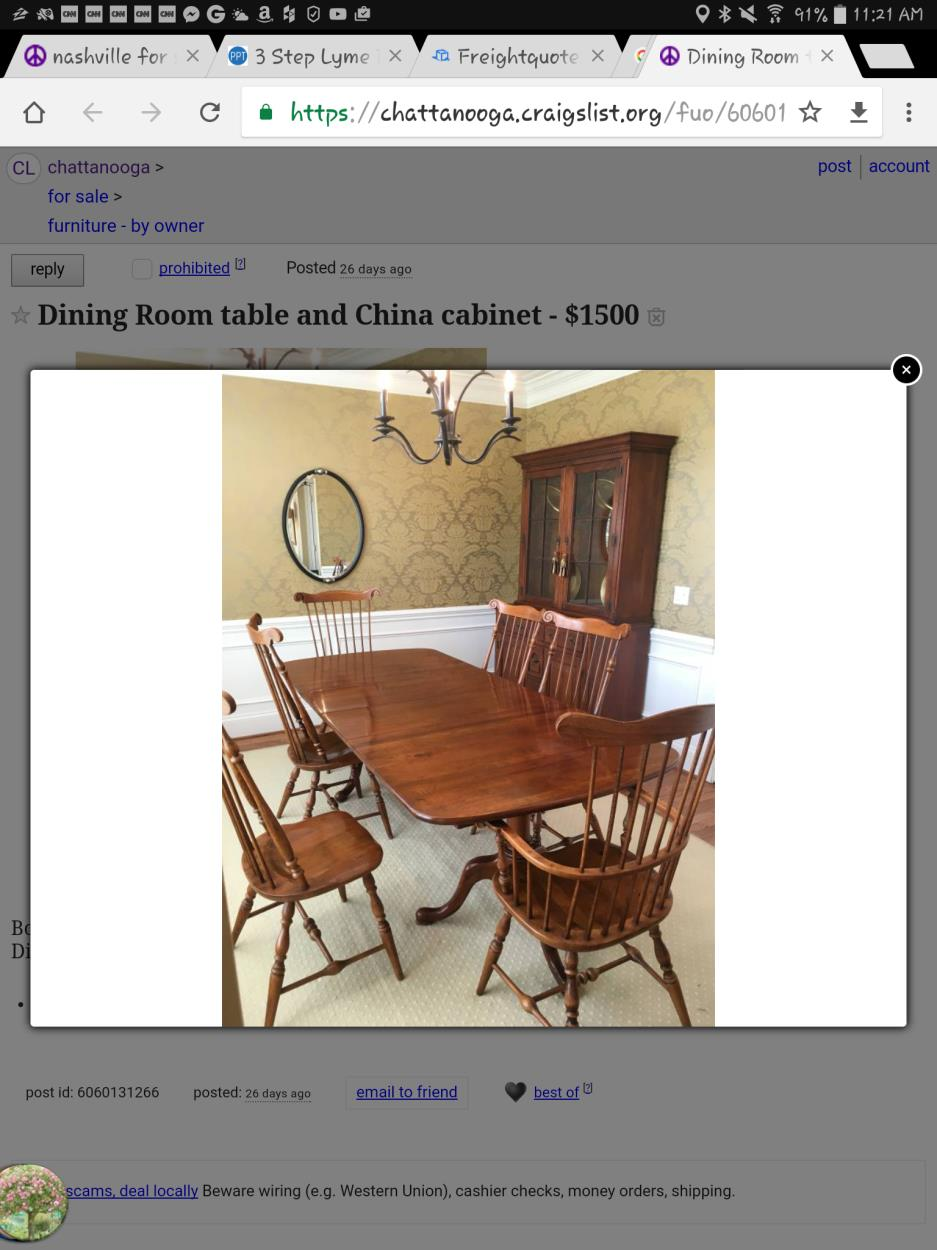Close the Dining Room tab
937x1250 pixels.
tap(827, 56)
